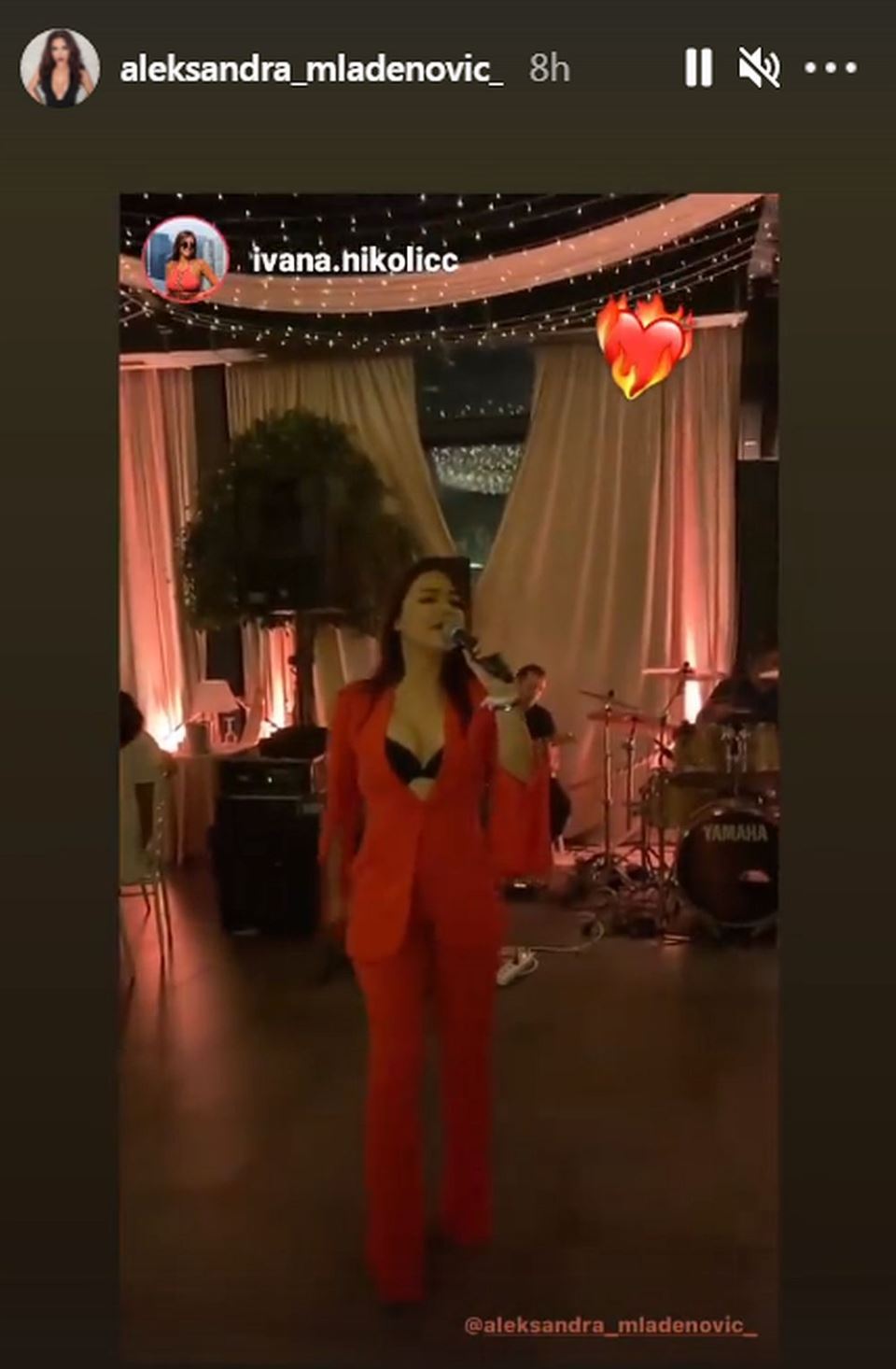Open reshared story from ivana.nikolicc
The width and height of the screenshot is (896, 1369).
point(355,261)
